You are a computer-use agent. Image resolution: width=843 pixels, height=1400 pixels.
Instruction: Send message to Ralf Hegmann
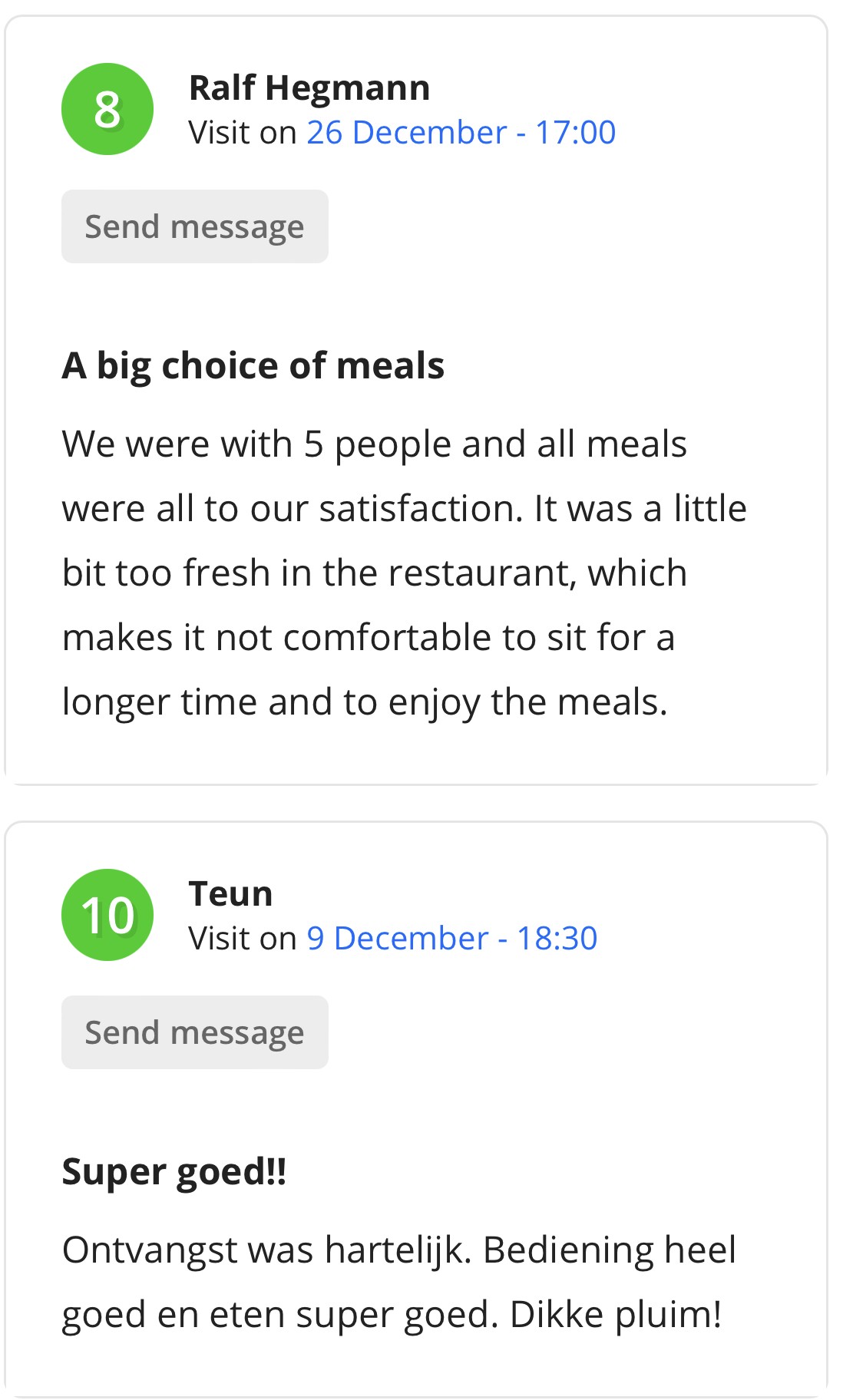pos(195,226)
